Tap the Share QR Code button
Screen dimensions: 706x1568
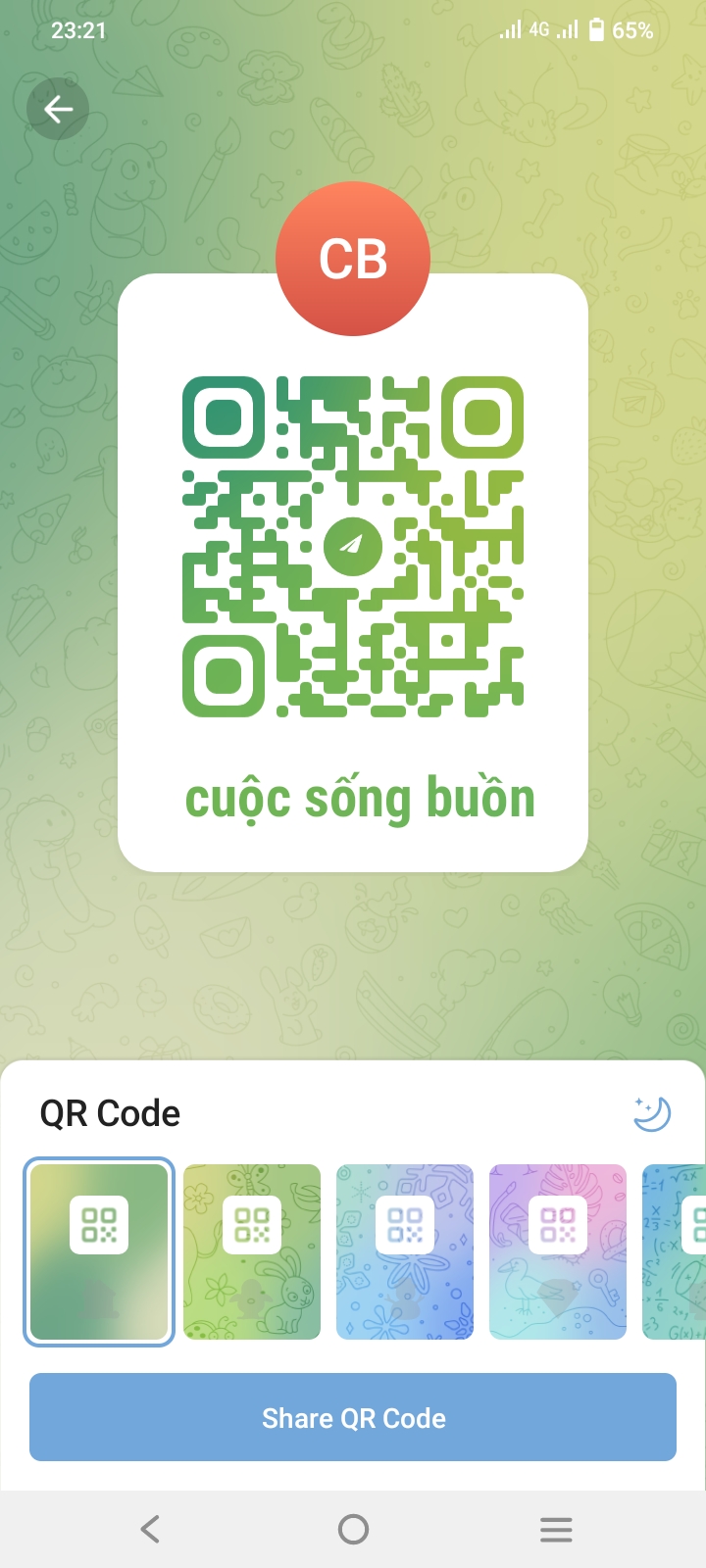(353, 1417)
